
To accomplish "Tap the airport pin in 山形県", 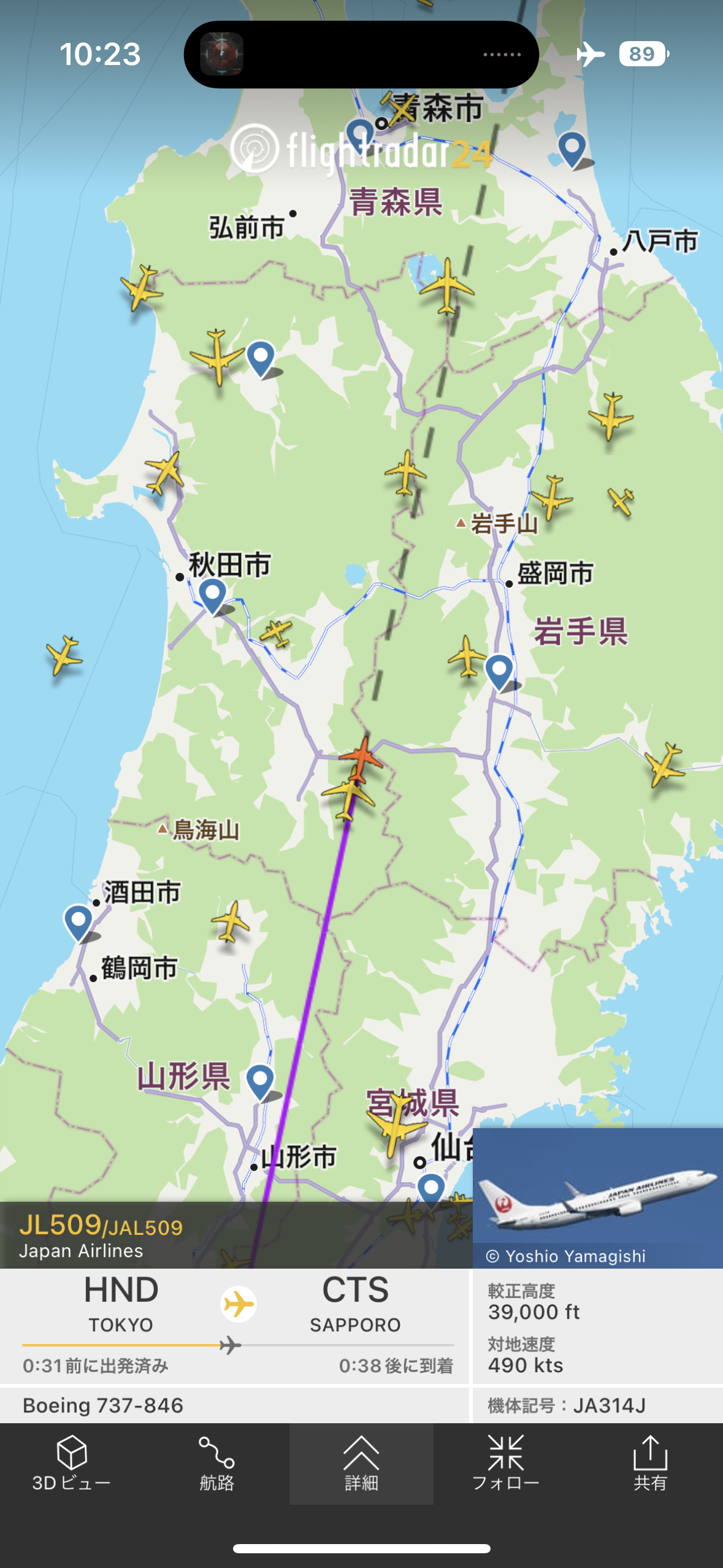I will (x=260, y=1083).
